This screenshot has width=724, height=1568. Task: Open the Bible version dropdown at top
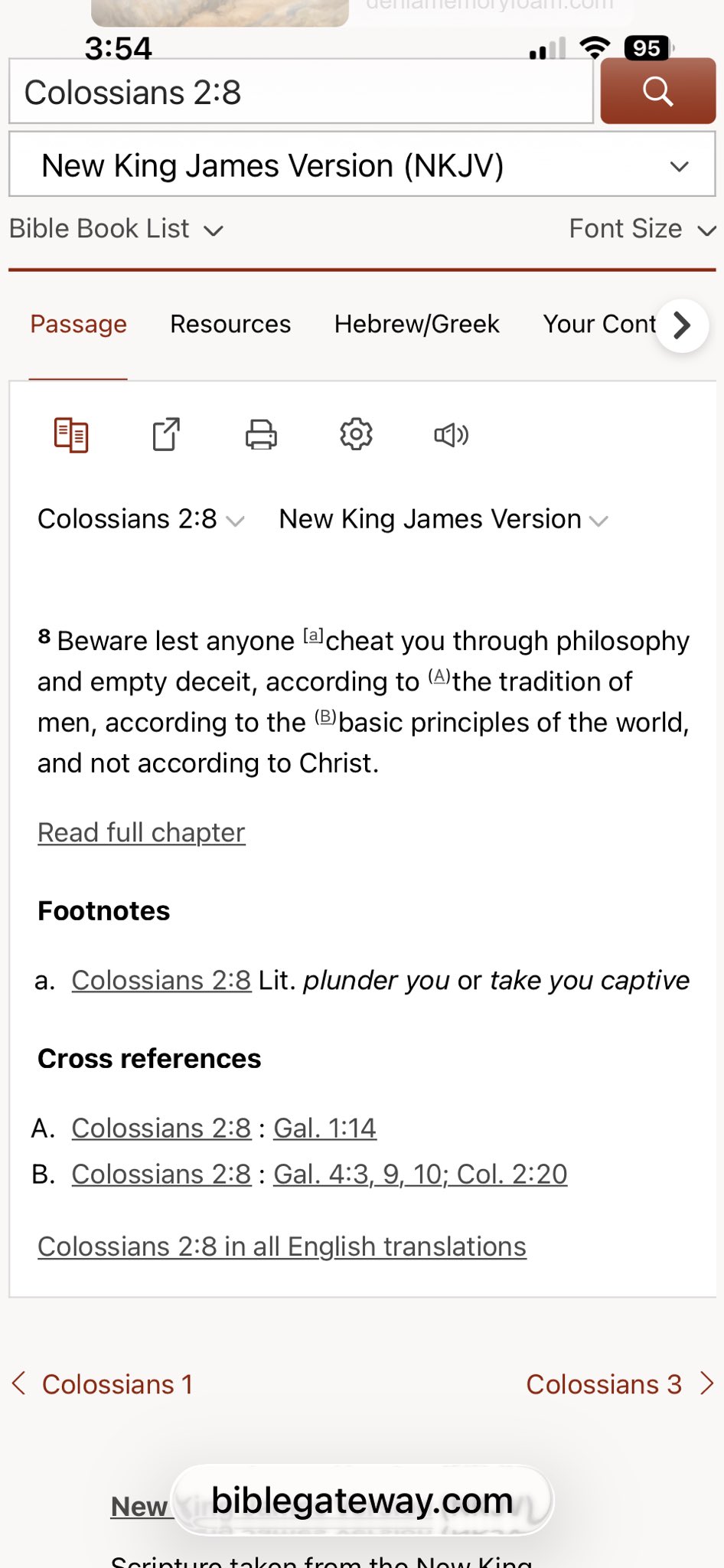(361, 165)
